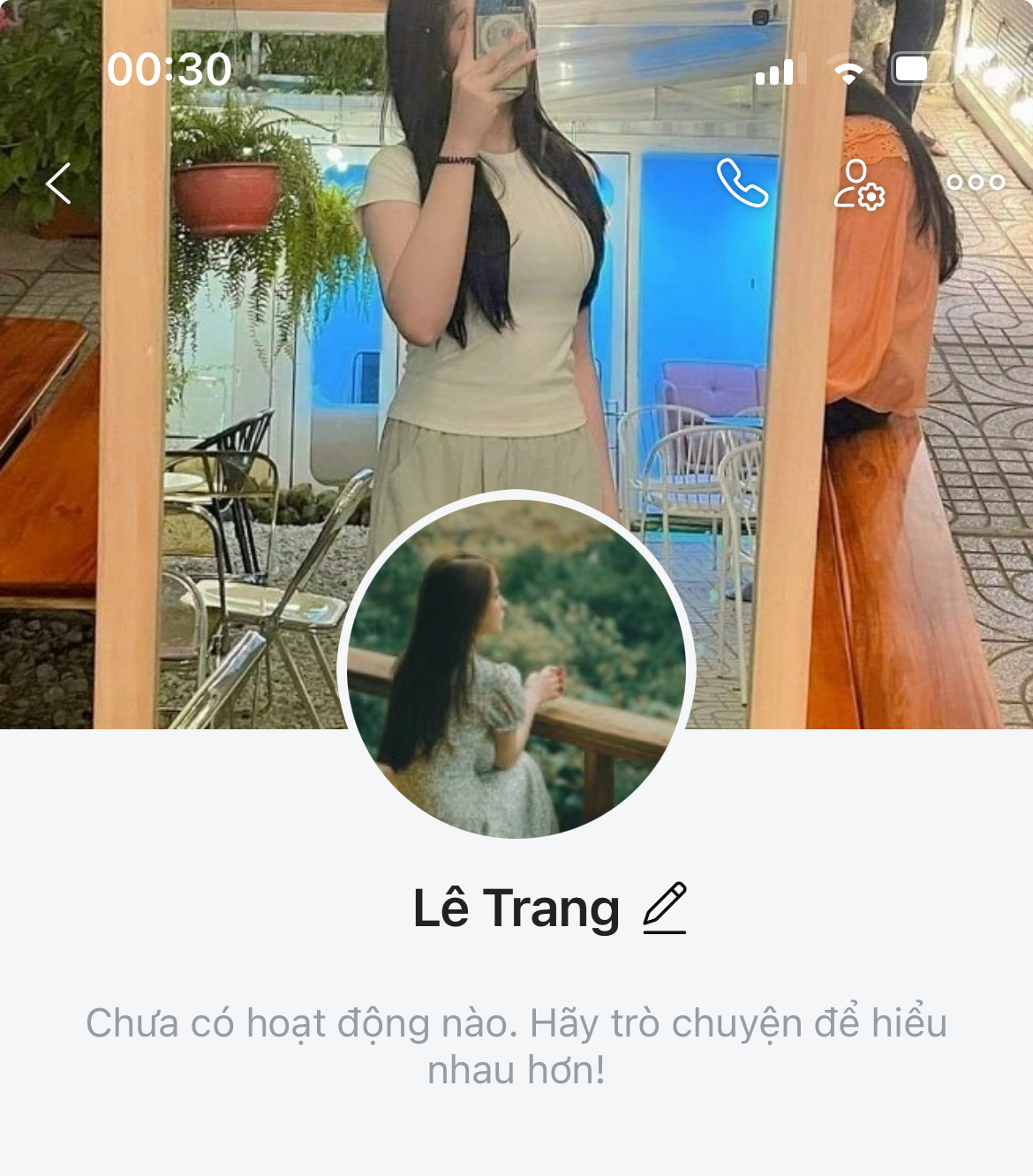Open friend settings person-gear icon

click(x=859, y=184)
